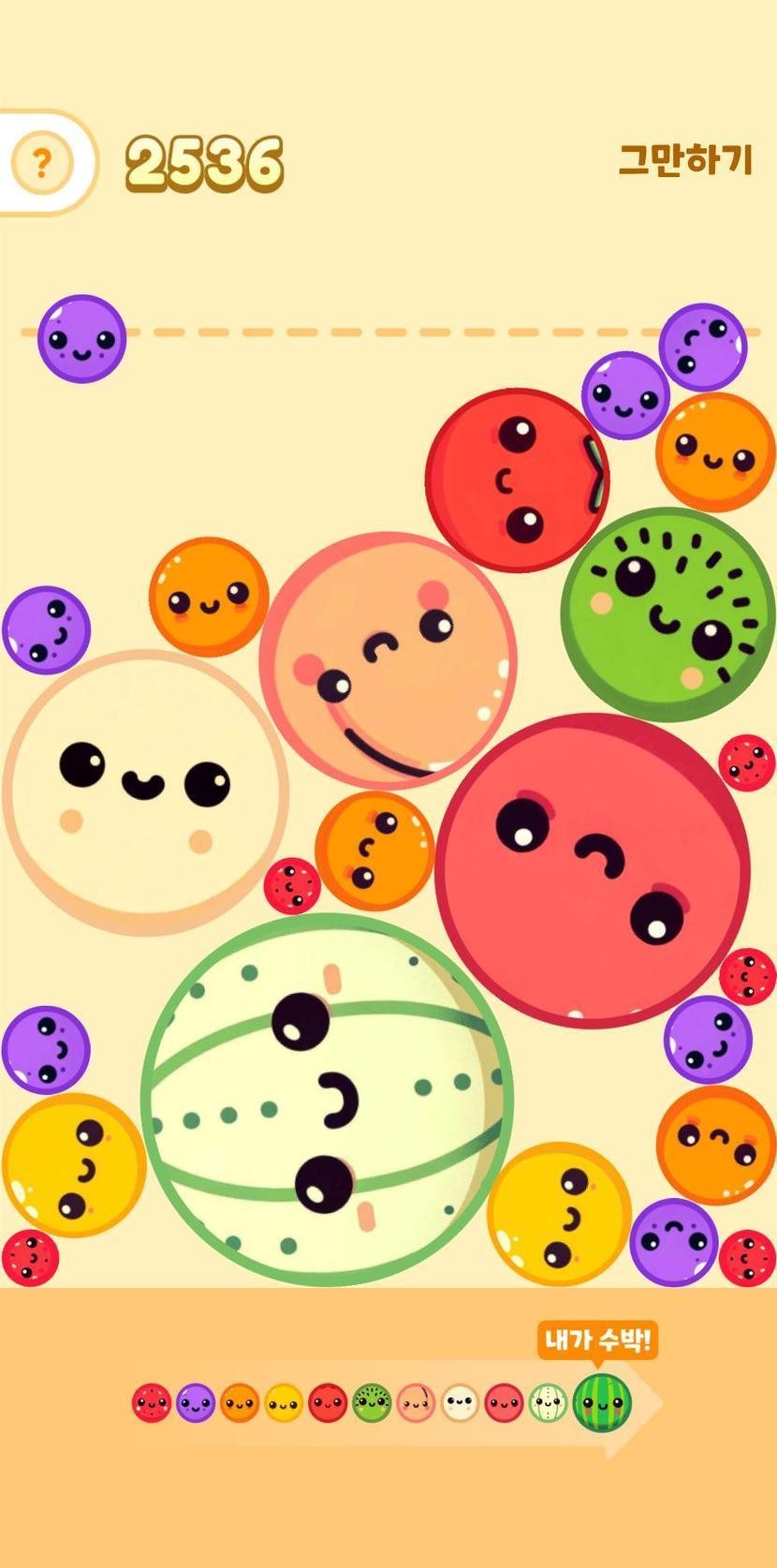Tap 그만하기 to quit the game
Image resolution: width=777 pixels, height=1568 pixels.
[x=685, y=160]
